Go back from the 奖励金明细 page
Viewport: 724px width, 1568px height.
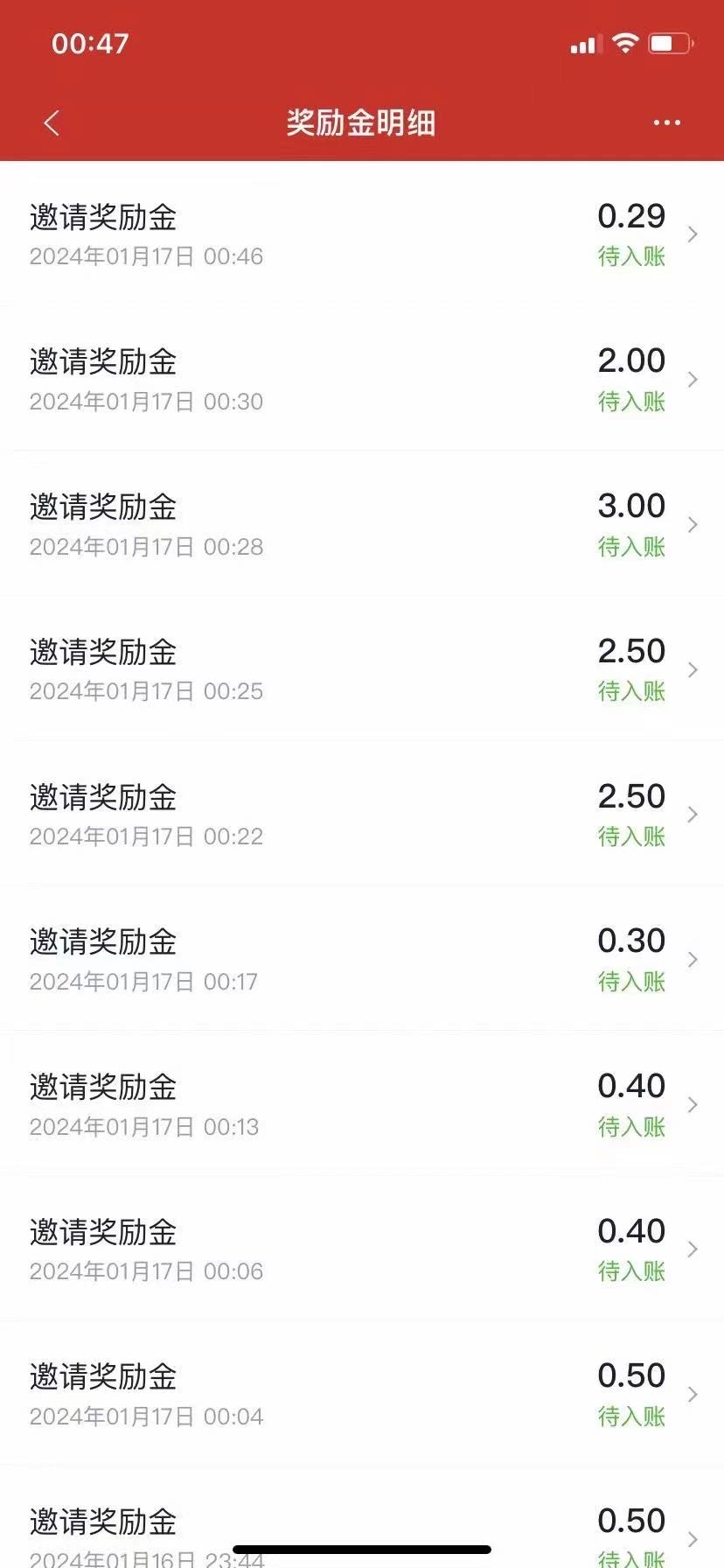[52, 123]
